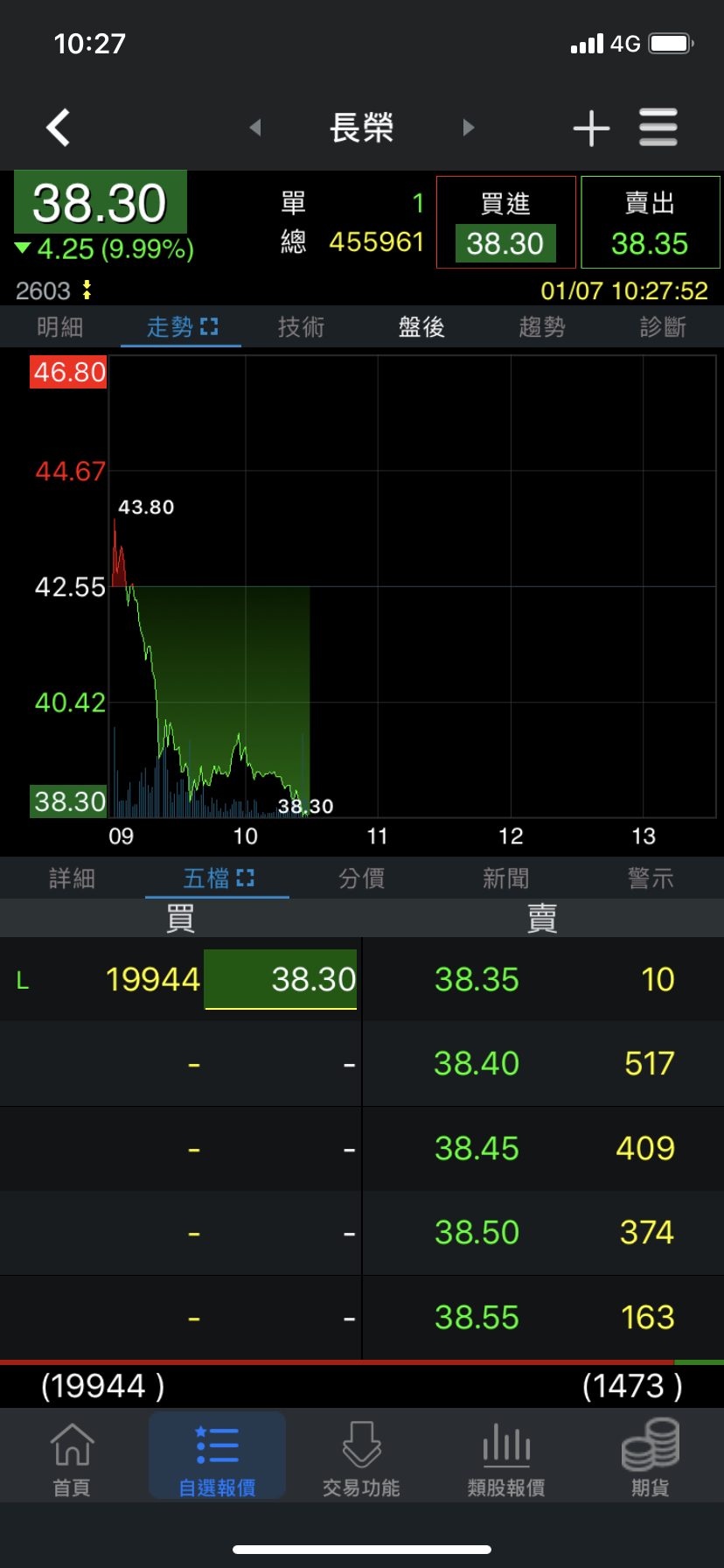Select the 技術 chart tab

click(301, 327)
